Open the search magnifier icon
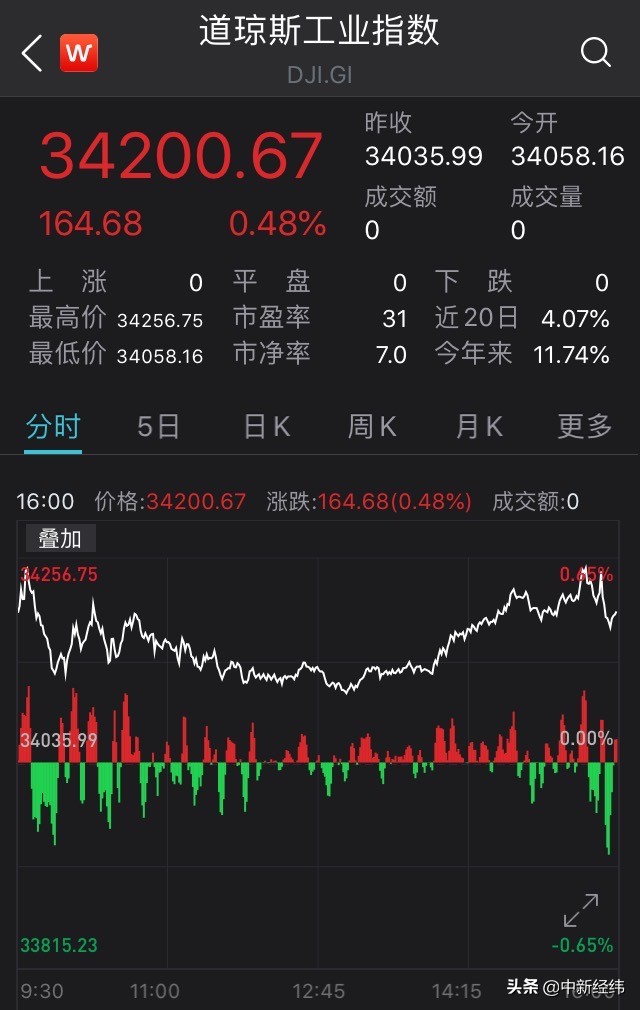Image resolution: width=640 pixels, height=1010 pixels. pos(595,53)
